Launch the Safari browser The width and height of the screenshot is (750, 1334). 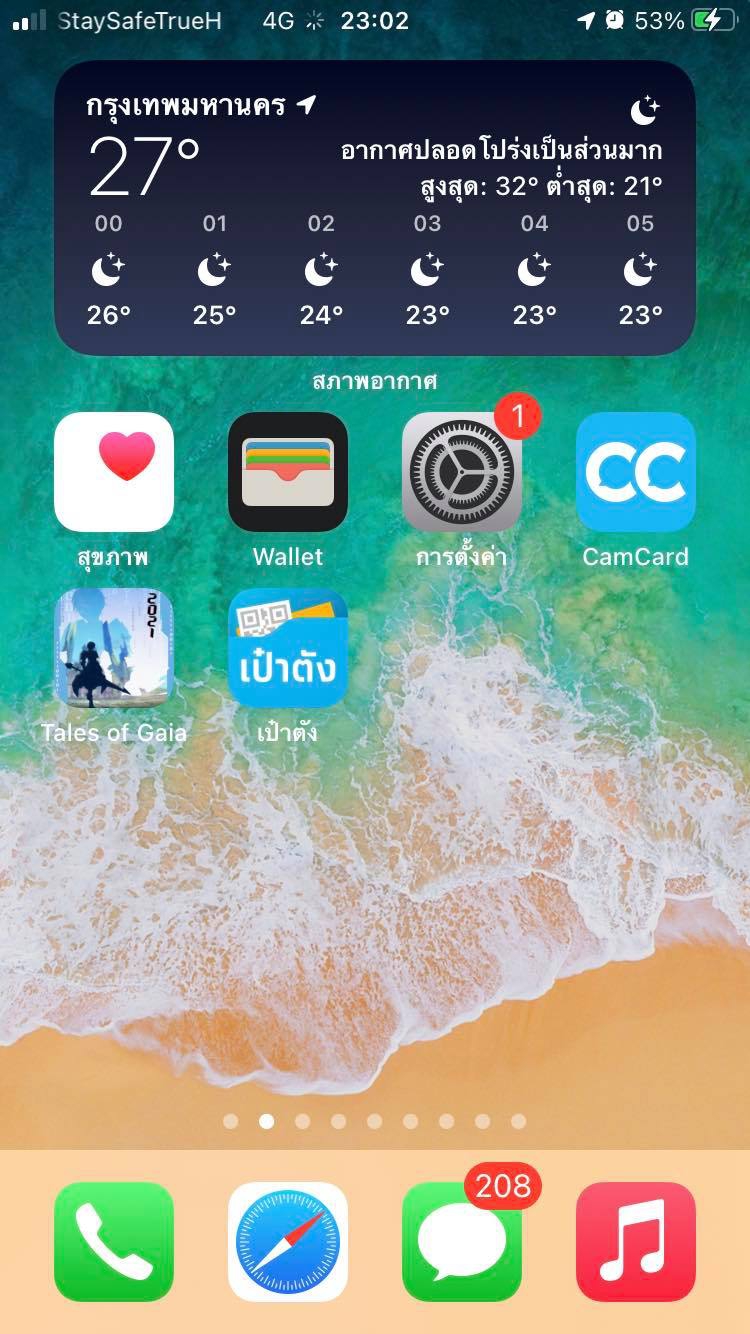[288, 1241]
